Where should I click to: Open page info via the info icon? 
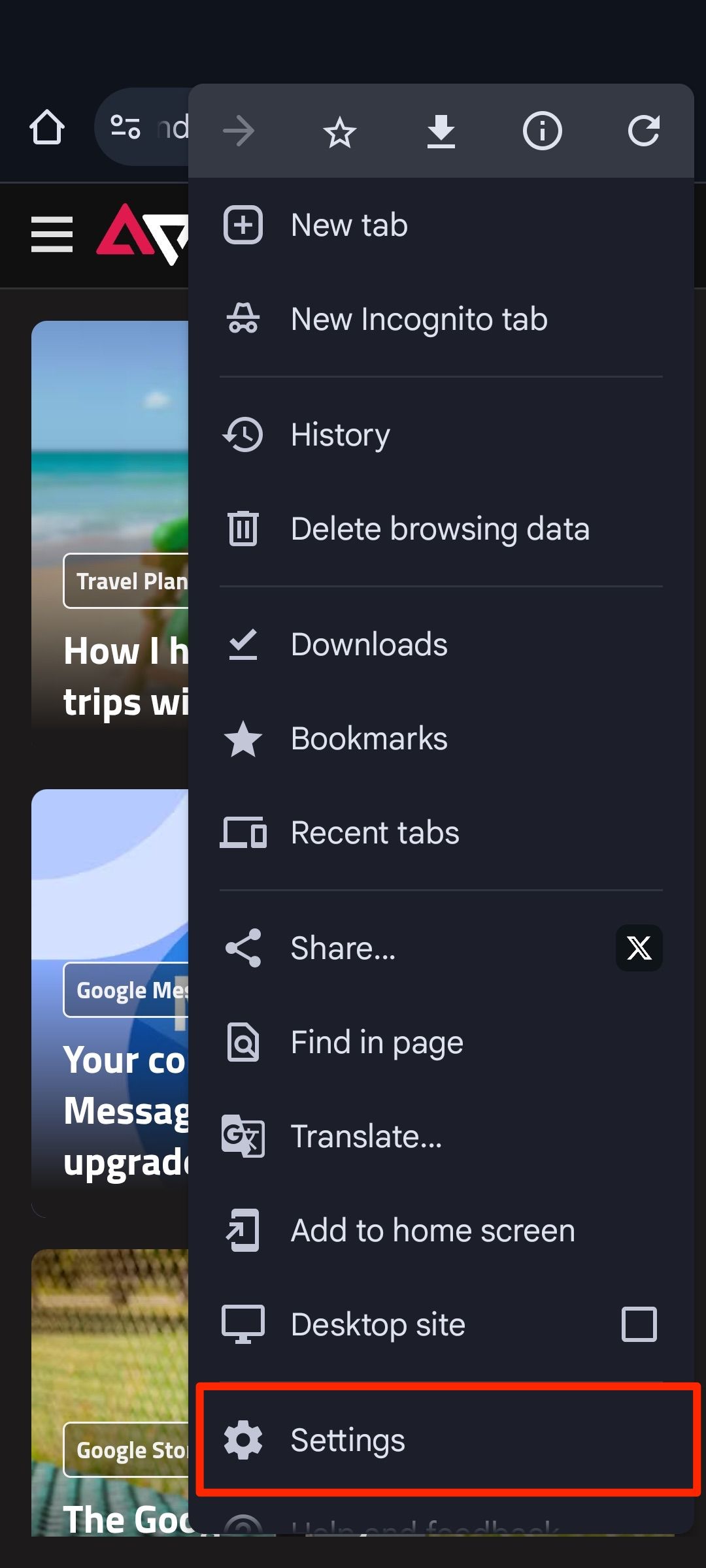[542, 131]
